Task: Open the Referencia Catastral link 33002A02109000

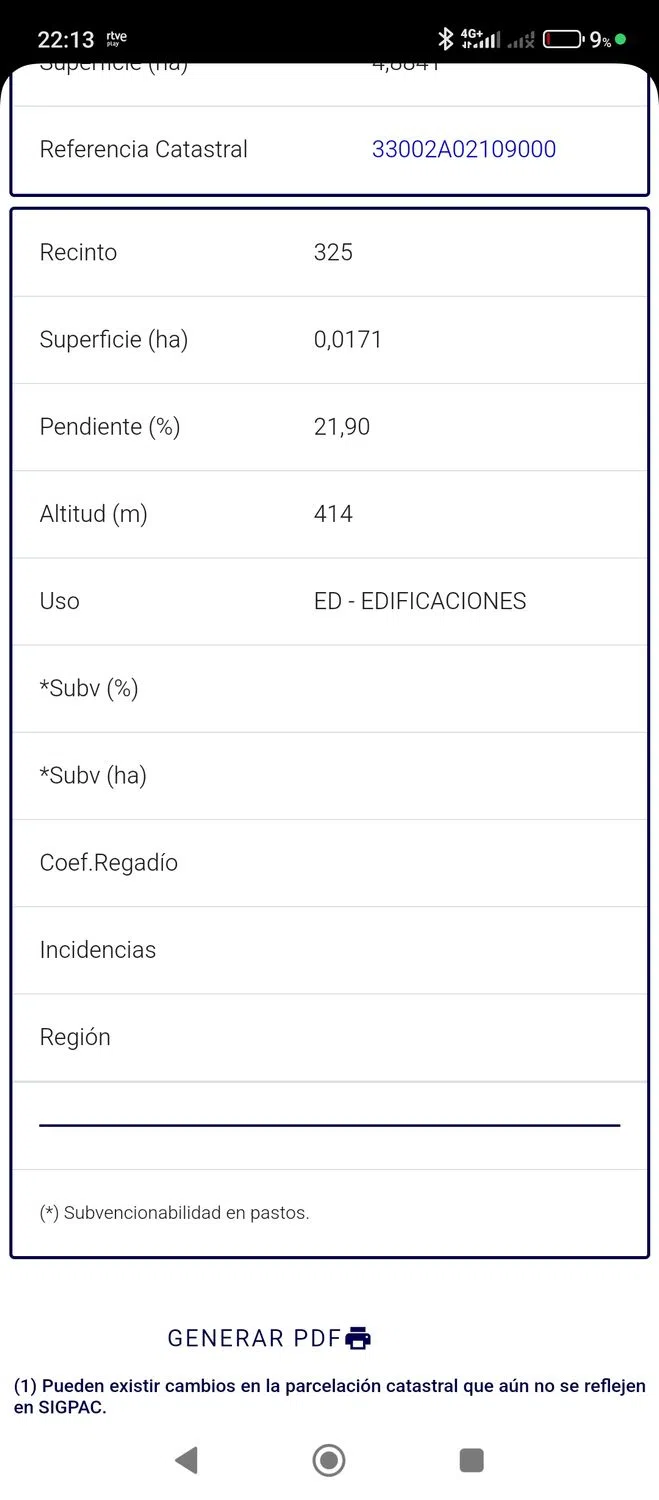Action: [x=463, y=150]
